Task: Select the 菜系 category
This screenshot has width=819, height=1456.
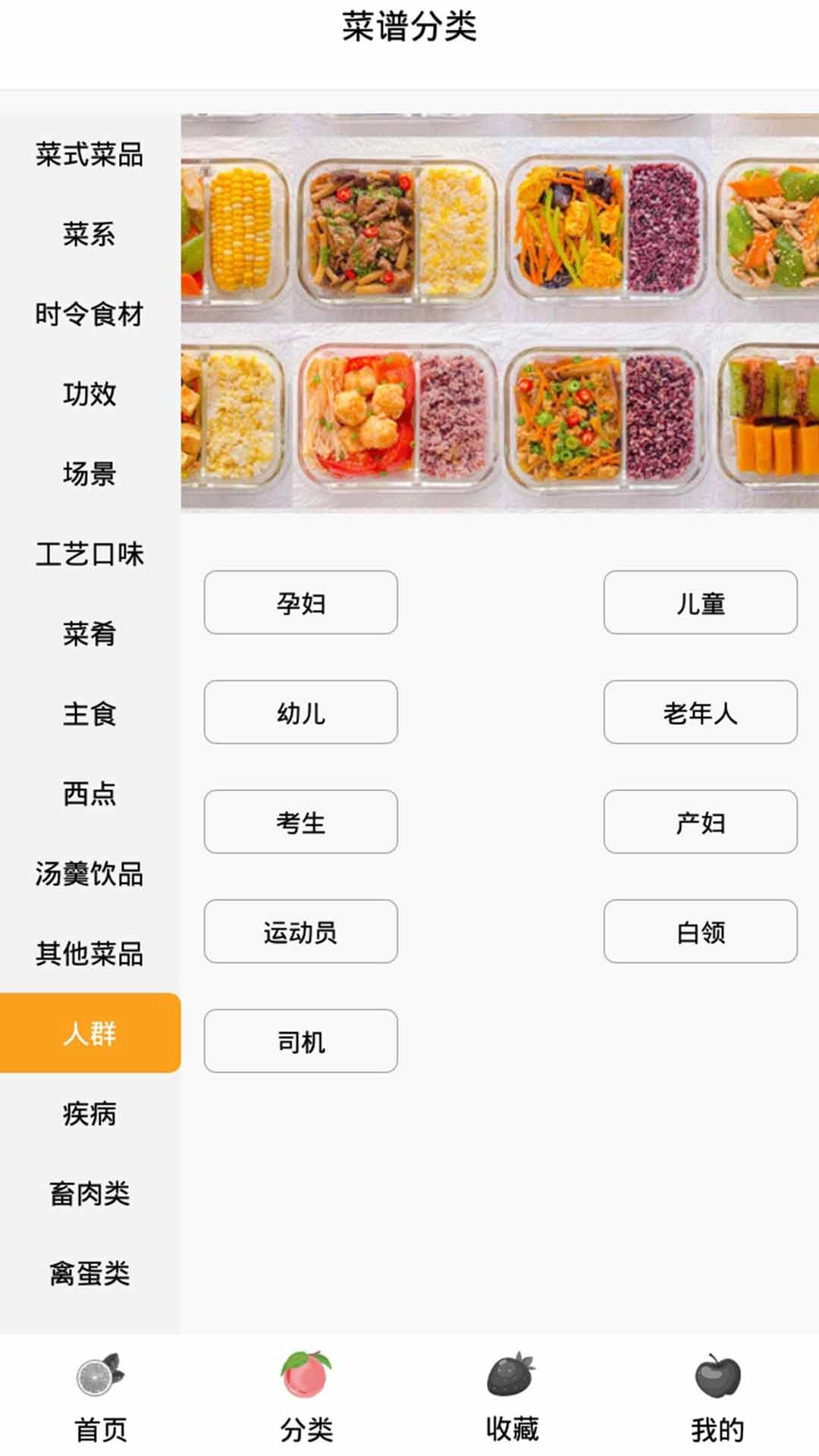Action: point(89,235)
